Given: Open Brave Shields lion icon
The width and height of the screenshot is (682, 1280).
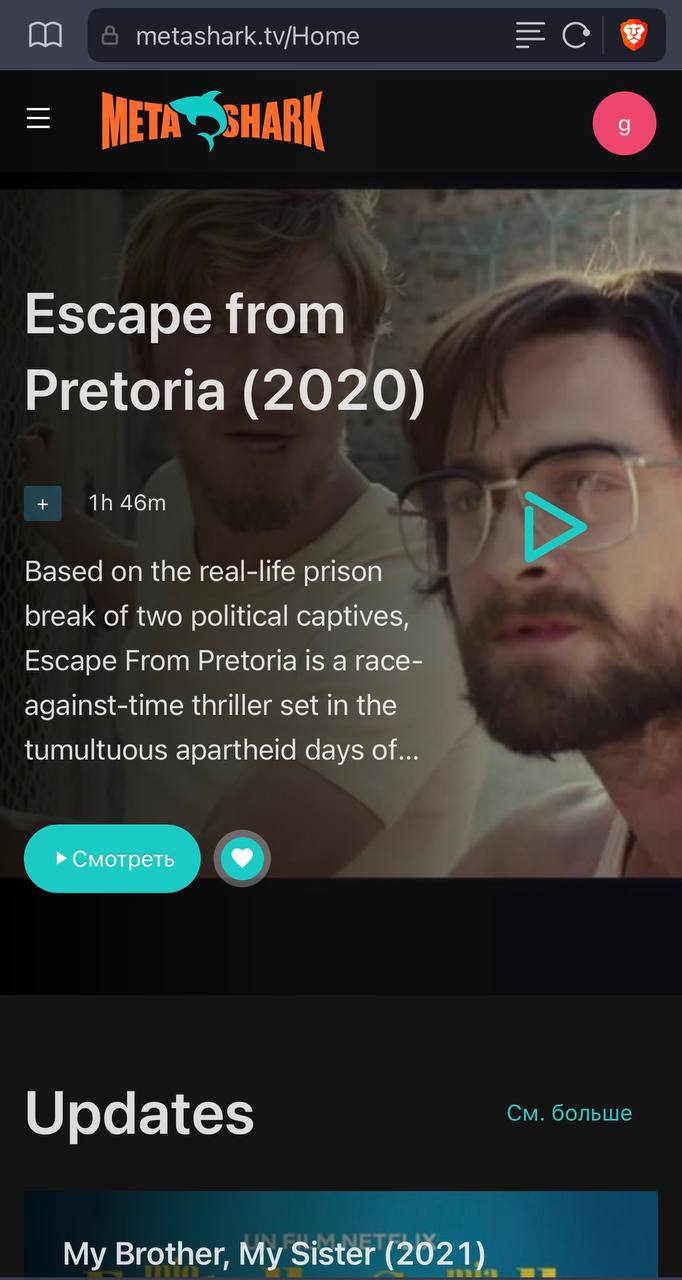Looking at the screenshot, I should [x=634, y=36].
